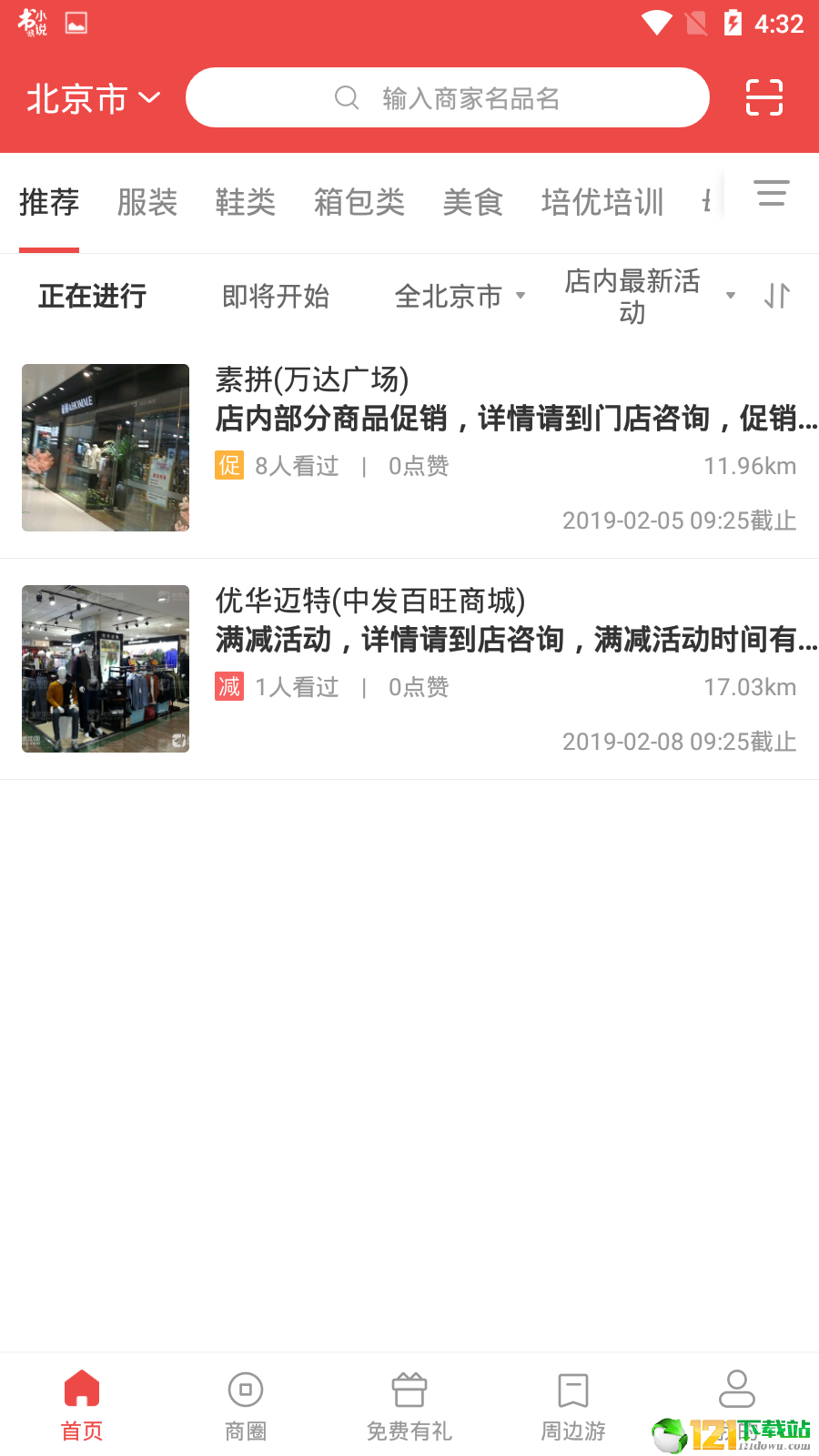This screenshot has height=1456, width=819.
Task: Show 即将开始 upcoming activities
Action: (276, 296)
